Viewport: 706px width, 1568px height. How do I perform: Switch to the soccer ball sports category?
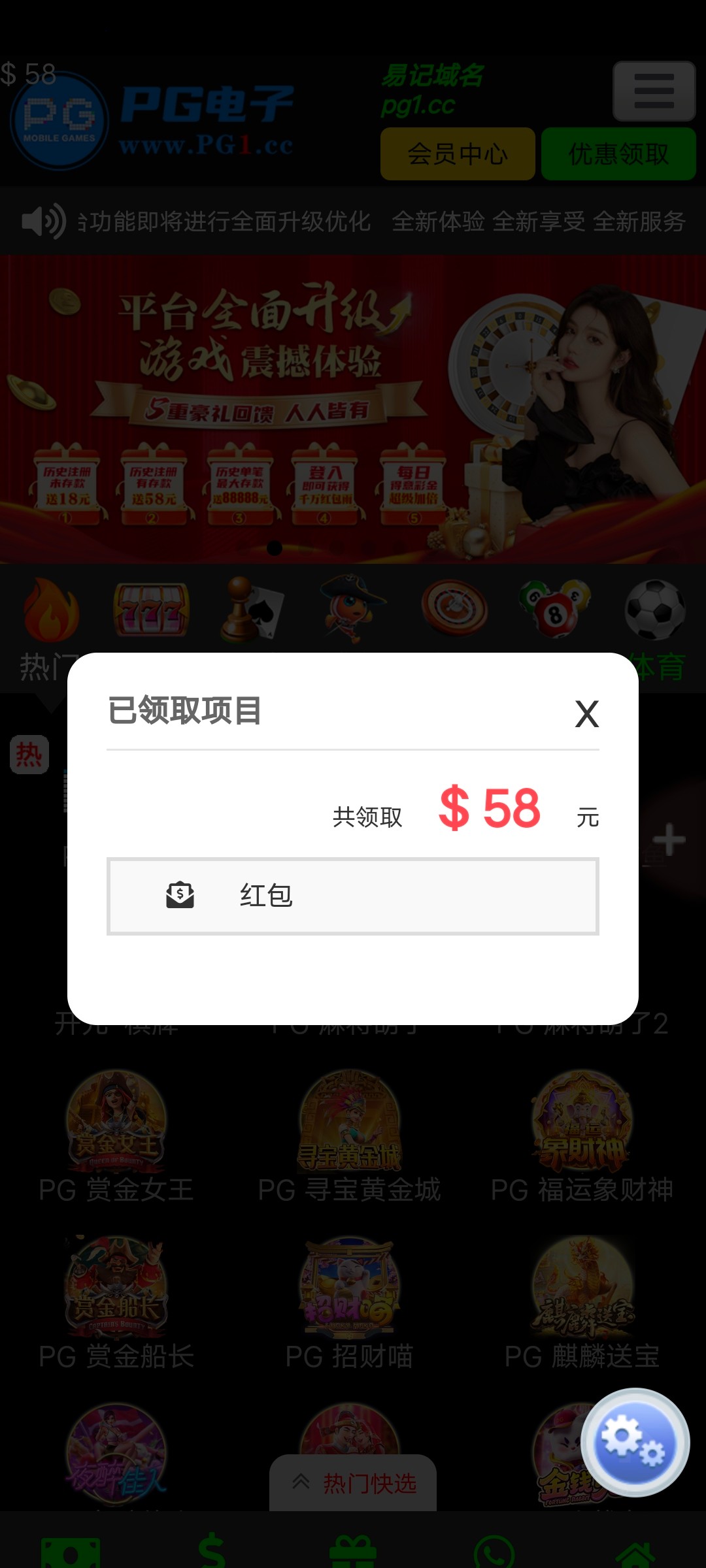pyautogui.click(x=654, y=610)
